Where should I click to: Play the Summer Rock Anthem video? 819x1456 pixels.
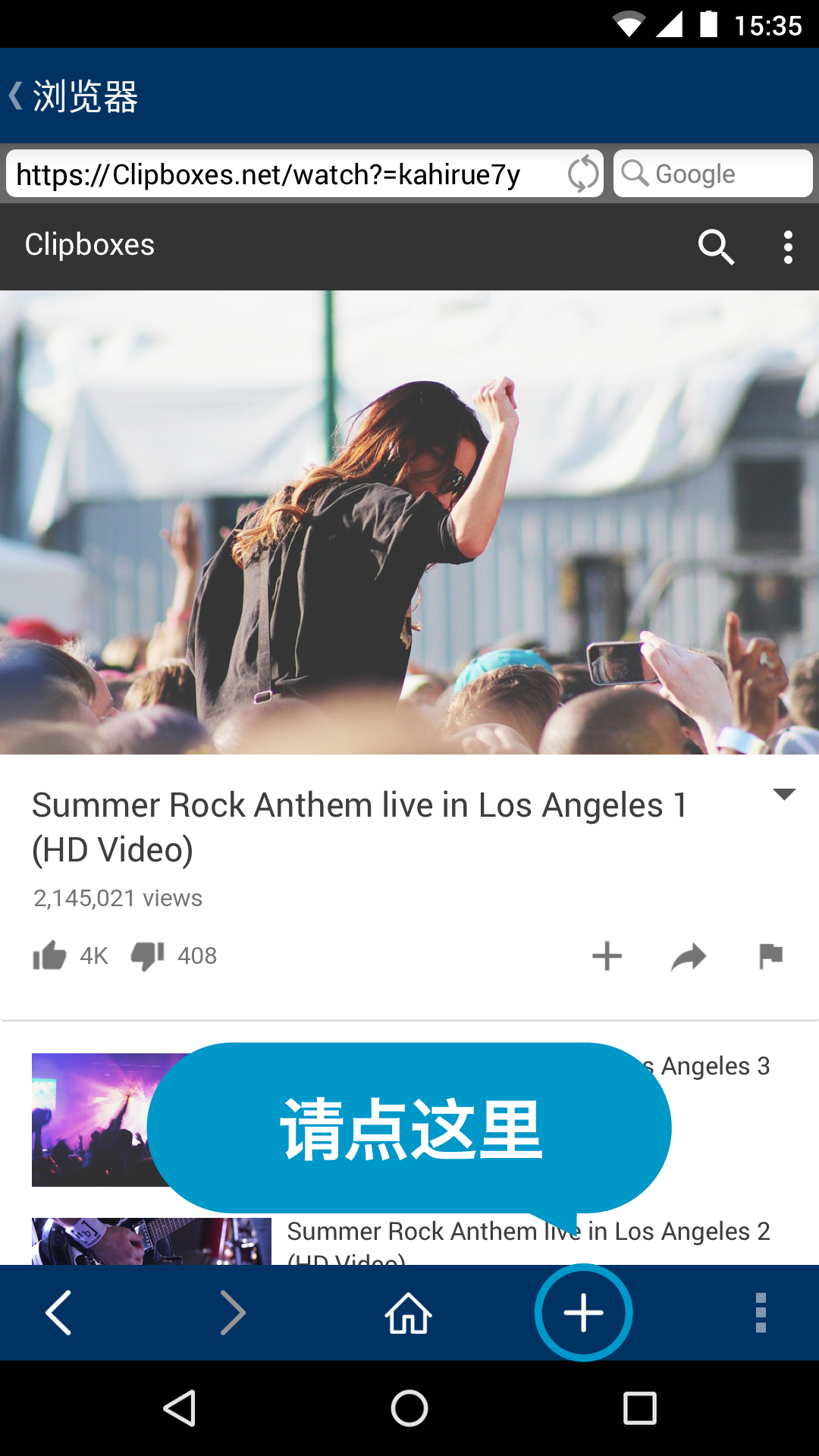[409, 522]
